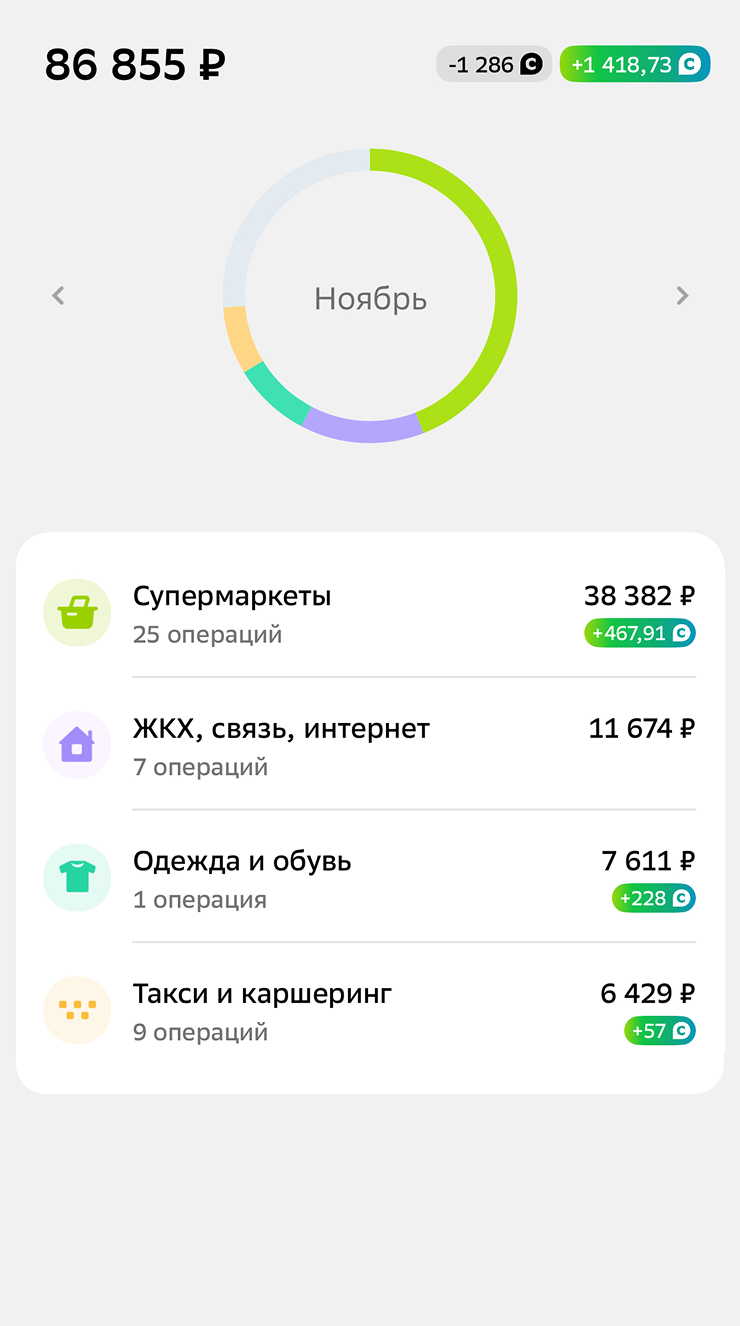
Task: Open the Супермаркеты spending category
Action: [x=369, y=613]
